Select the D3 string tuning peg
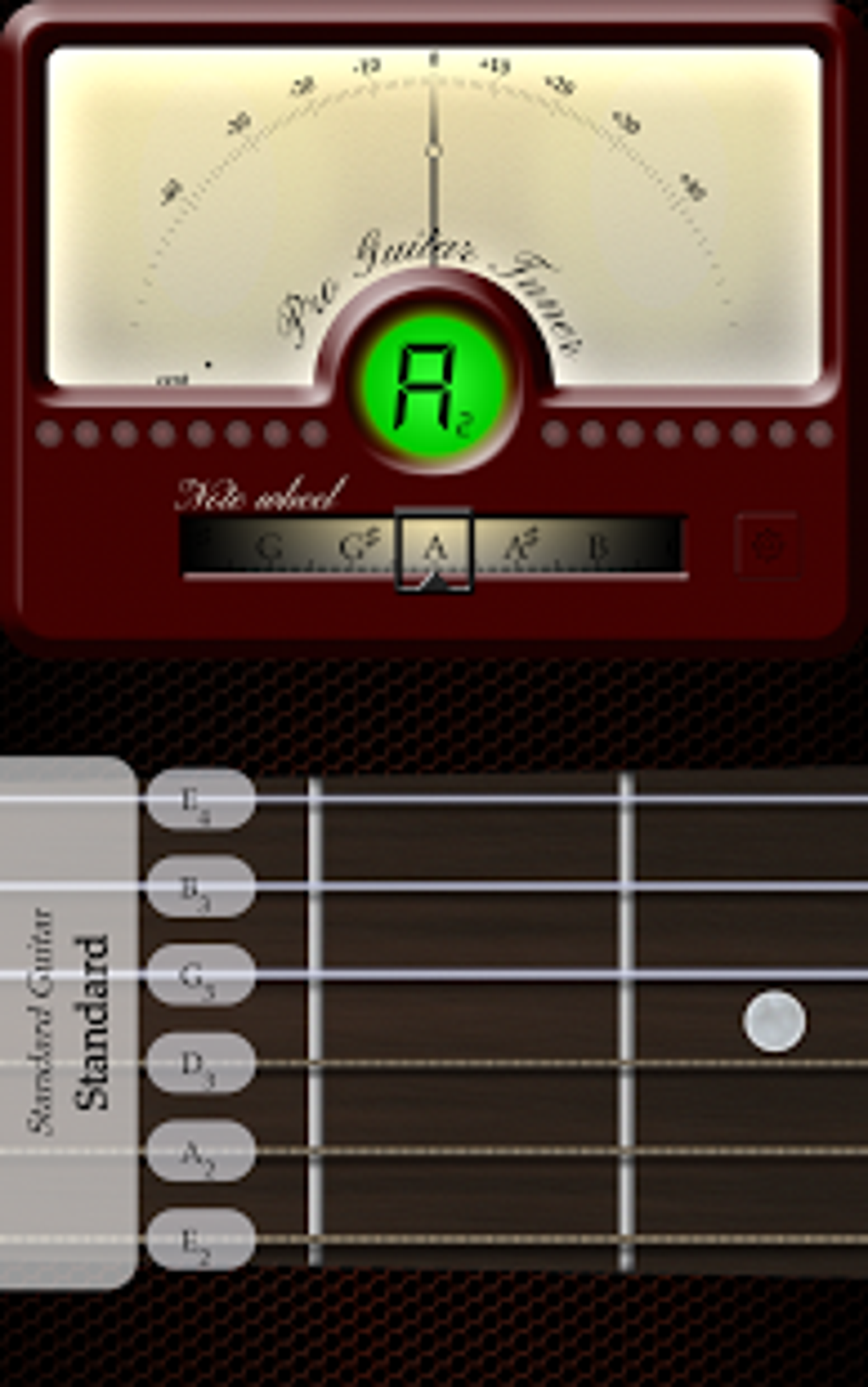Screen dimensions: 868x1387 (x=203, y=1064)
